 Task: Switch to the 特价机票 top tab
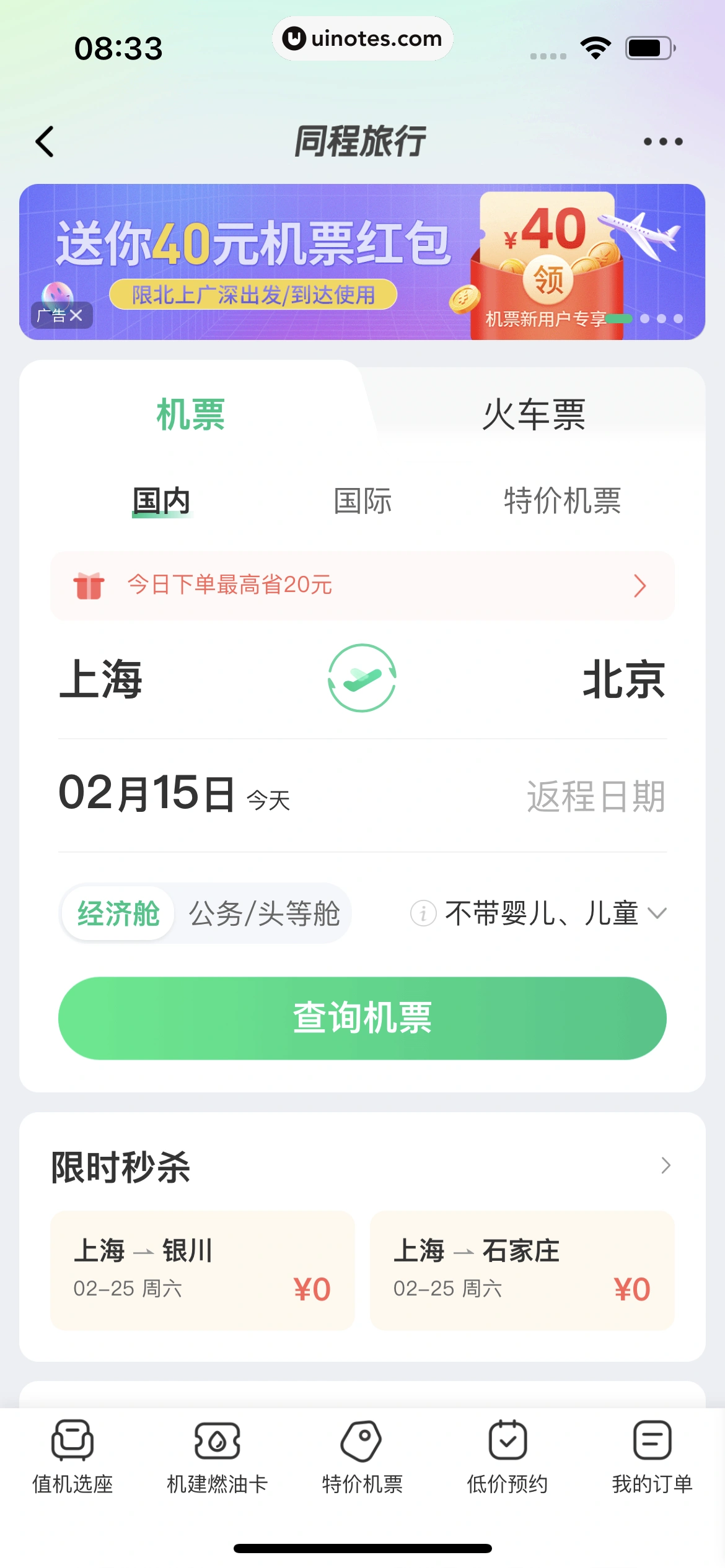[x=562, y=500]
